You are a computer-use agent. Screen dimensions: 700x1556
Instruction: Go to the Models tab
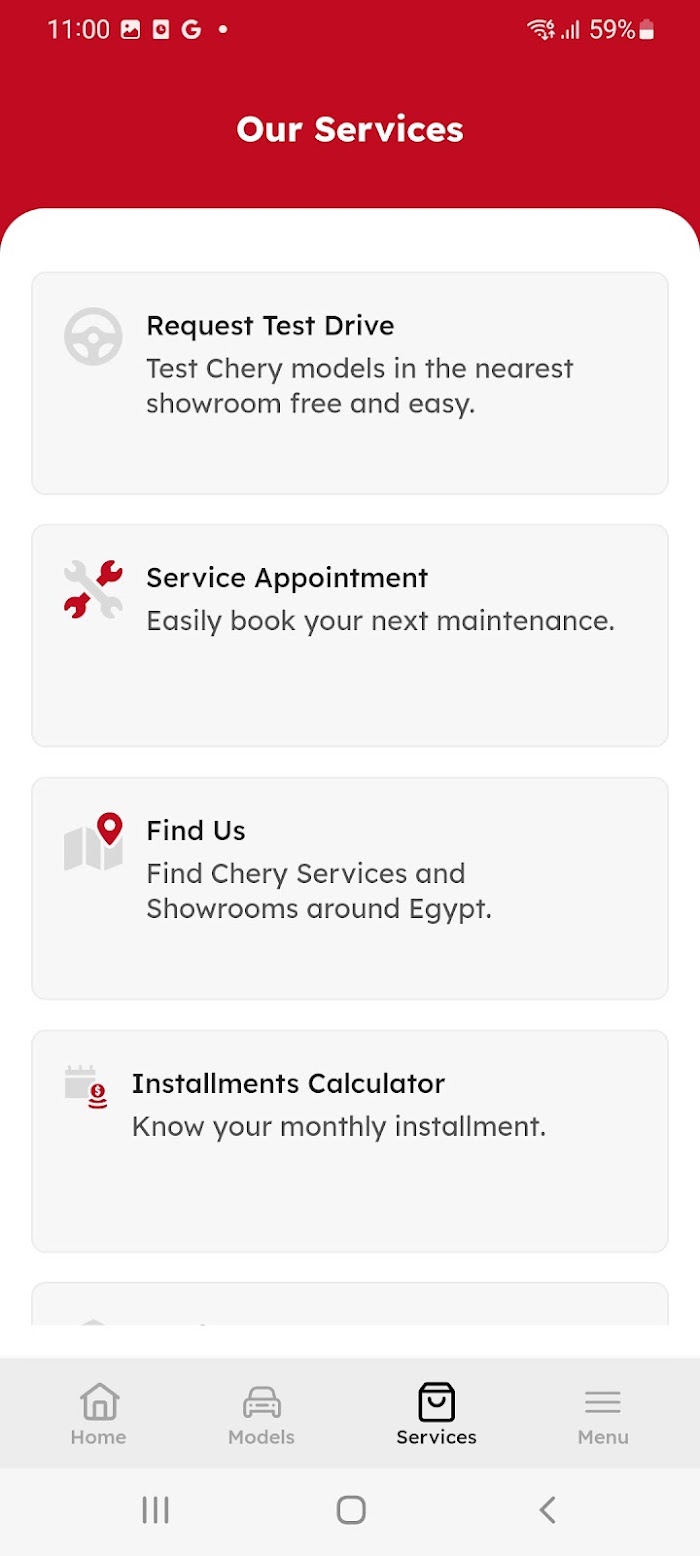pyautogui.click(x=261, y=1414)
